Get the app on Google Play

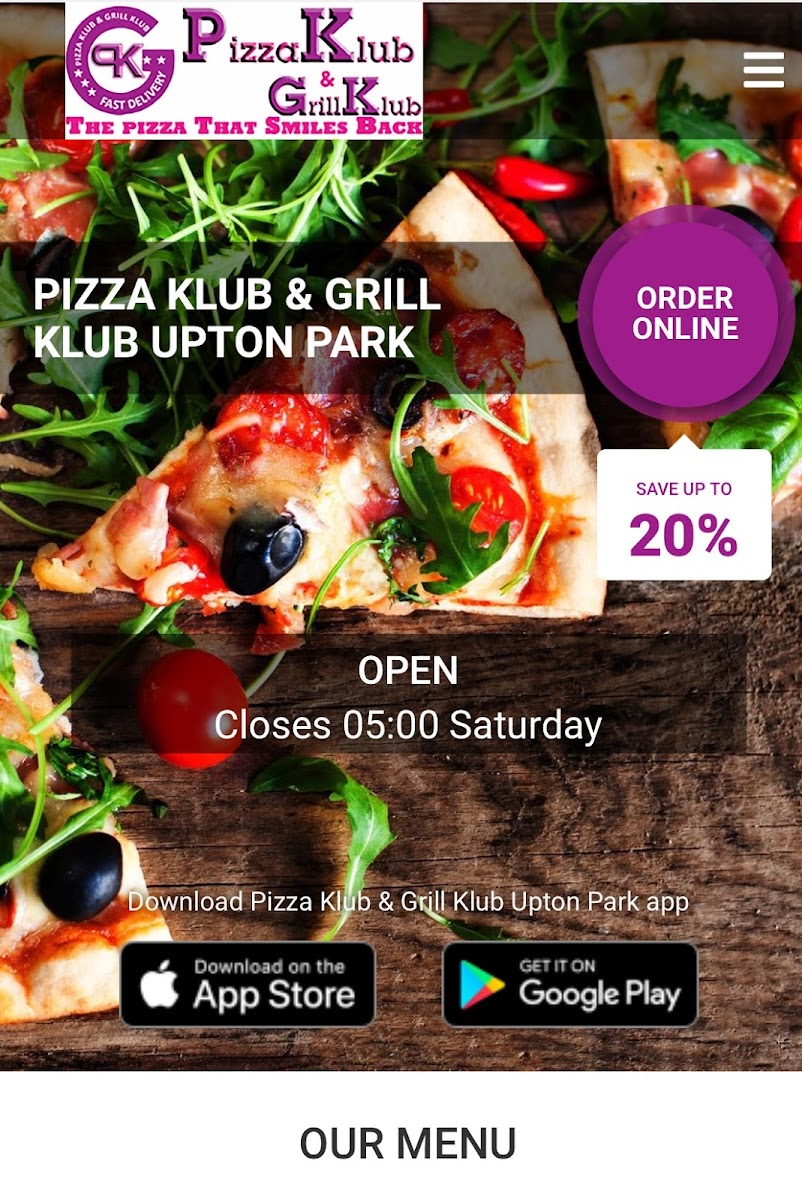click(x=570, y=984)
